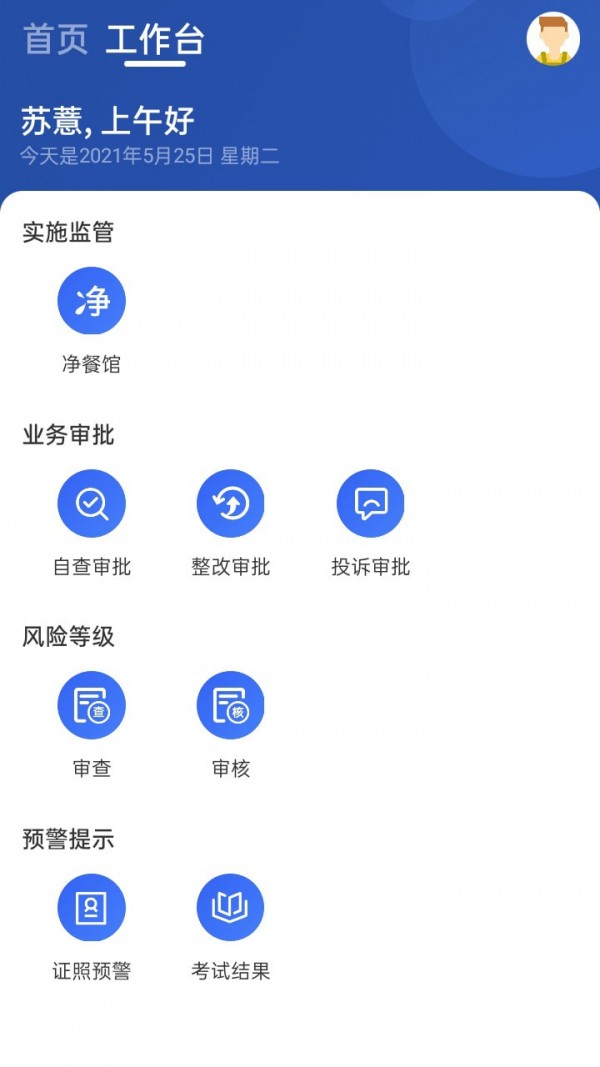Image resolution: width=600 pixels, height=1067 pixels.
Task: Open 审核 under 风险等级
Action: pos(230,706)
